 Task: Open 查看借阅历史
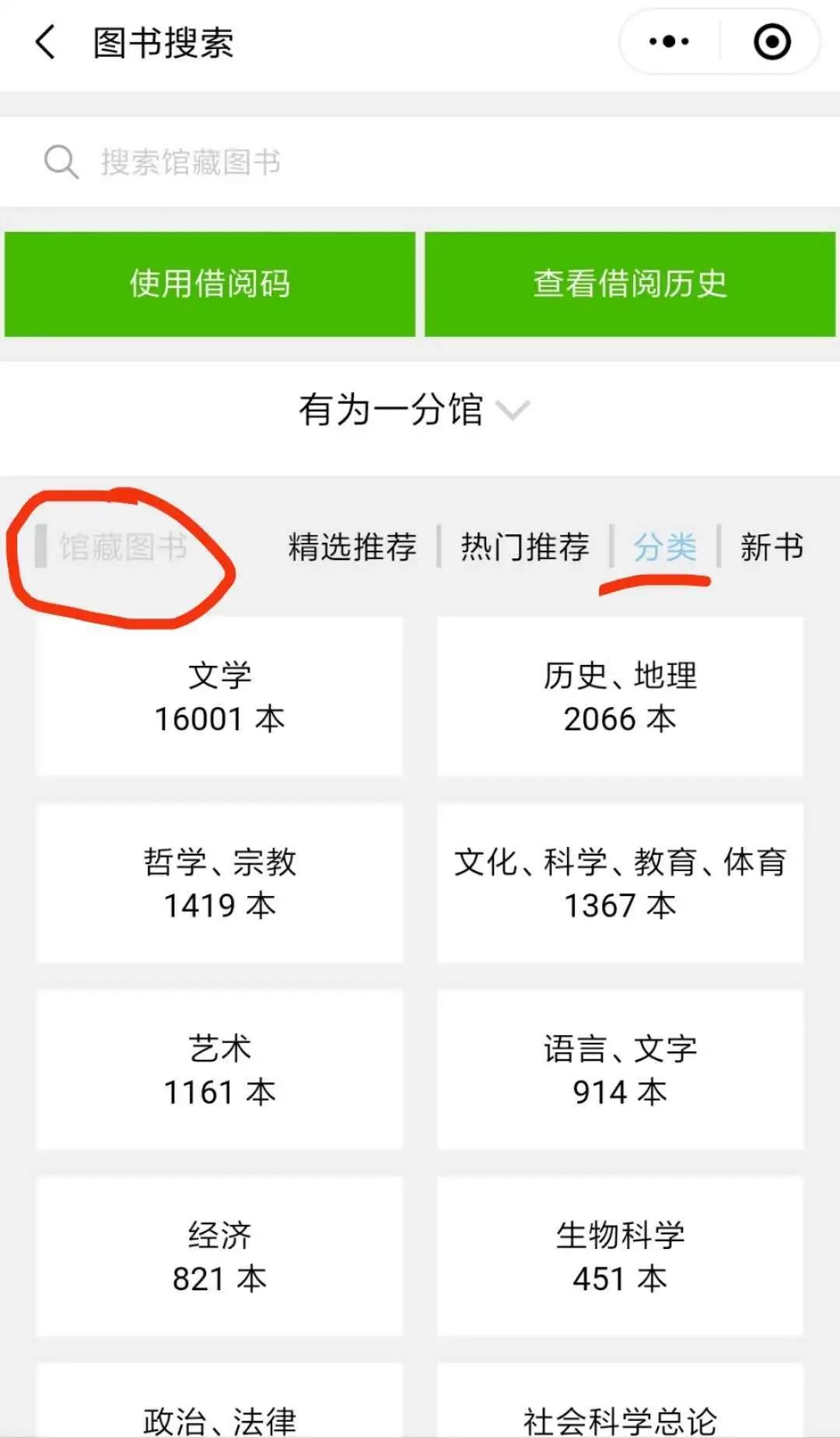point(630,284)
